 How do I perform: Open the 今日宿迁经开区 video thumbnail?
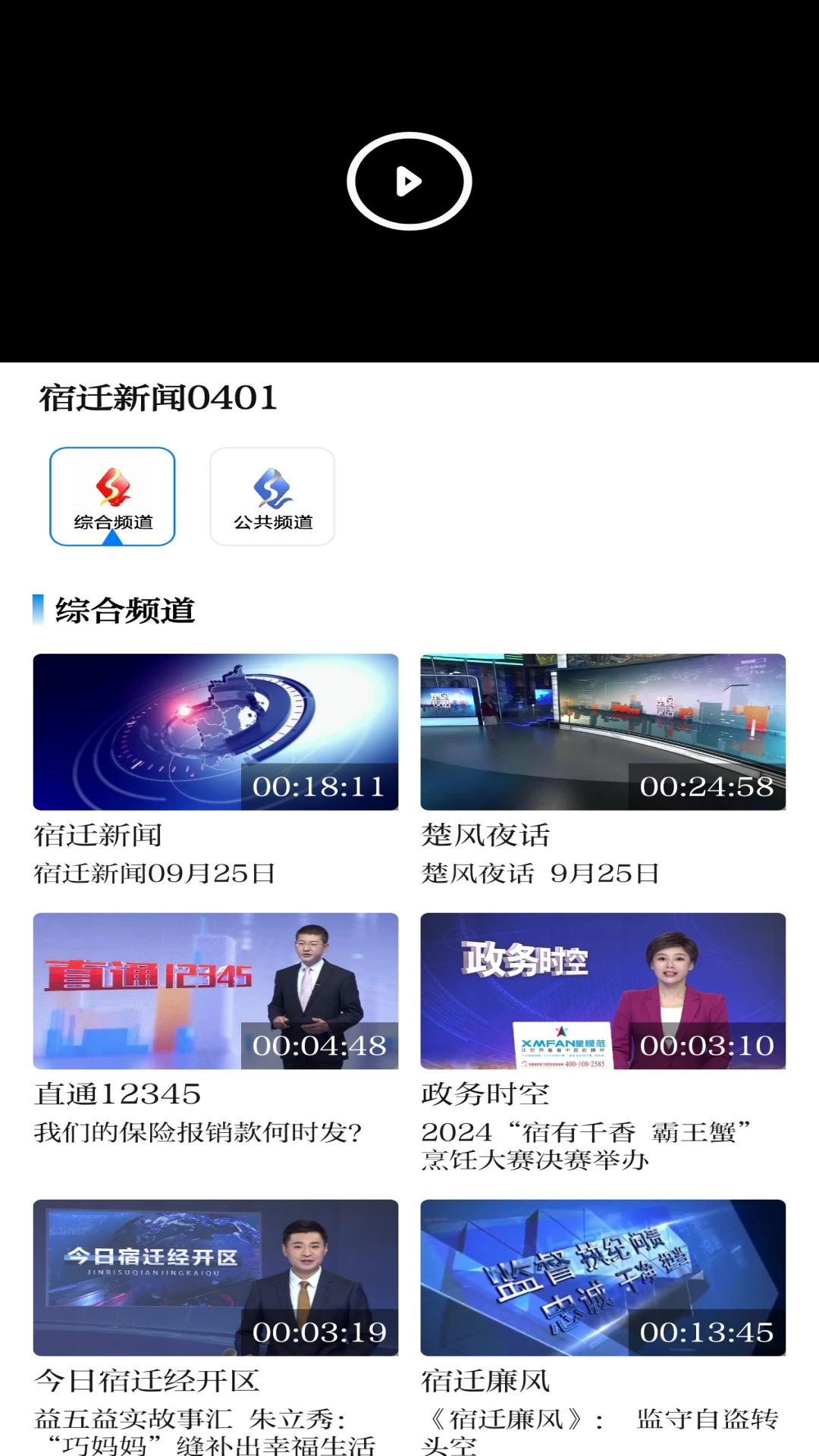(x=215, y=1278)
